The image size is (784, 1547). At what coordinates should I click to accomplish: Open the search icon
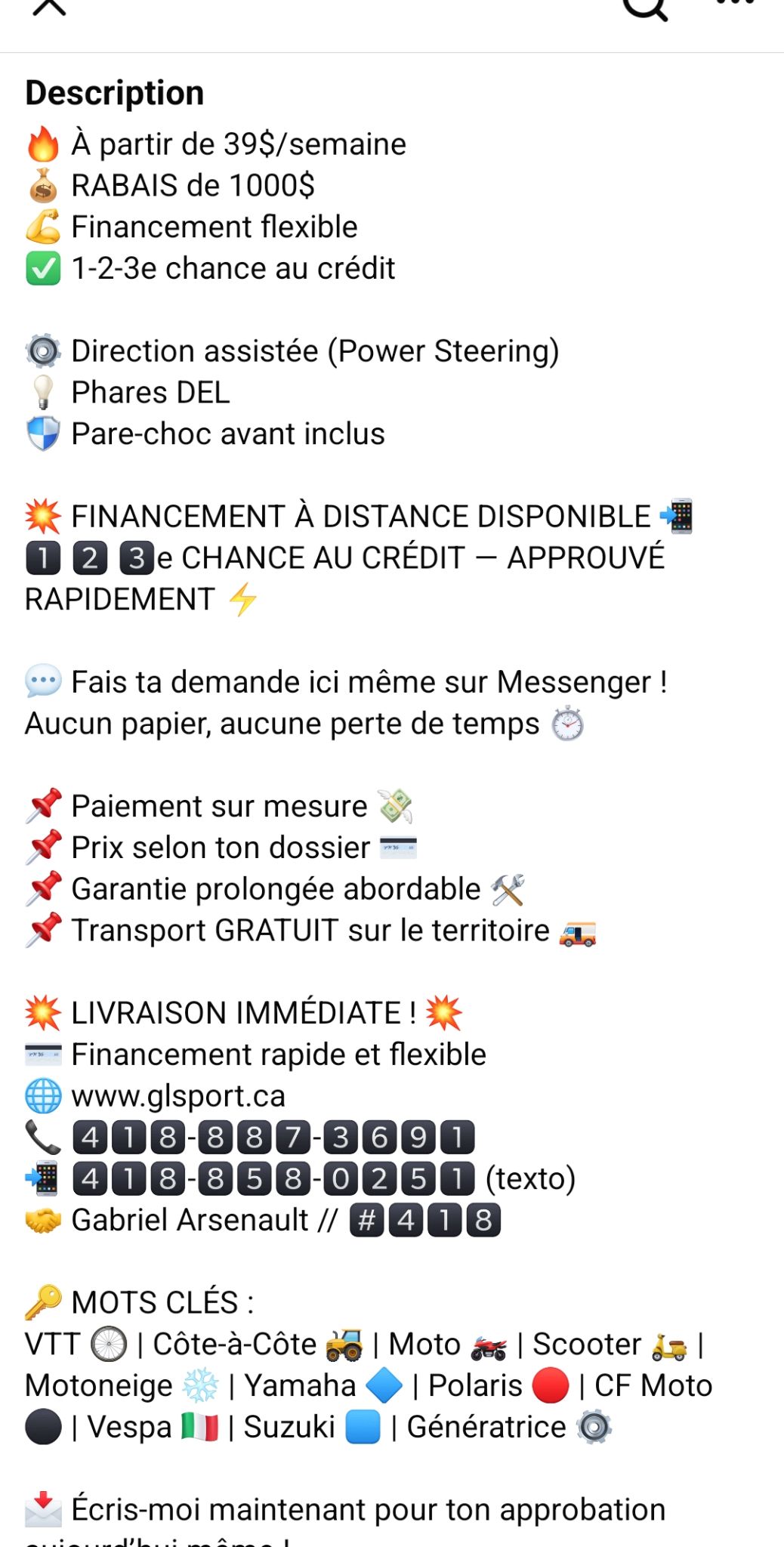tap(646, 8)
